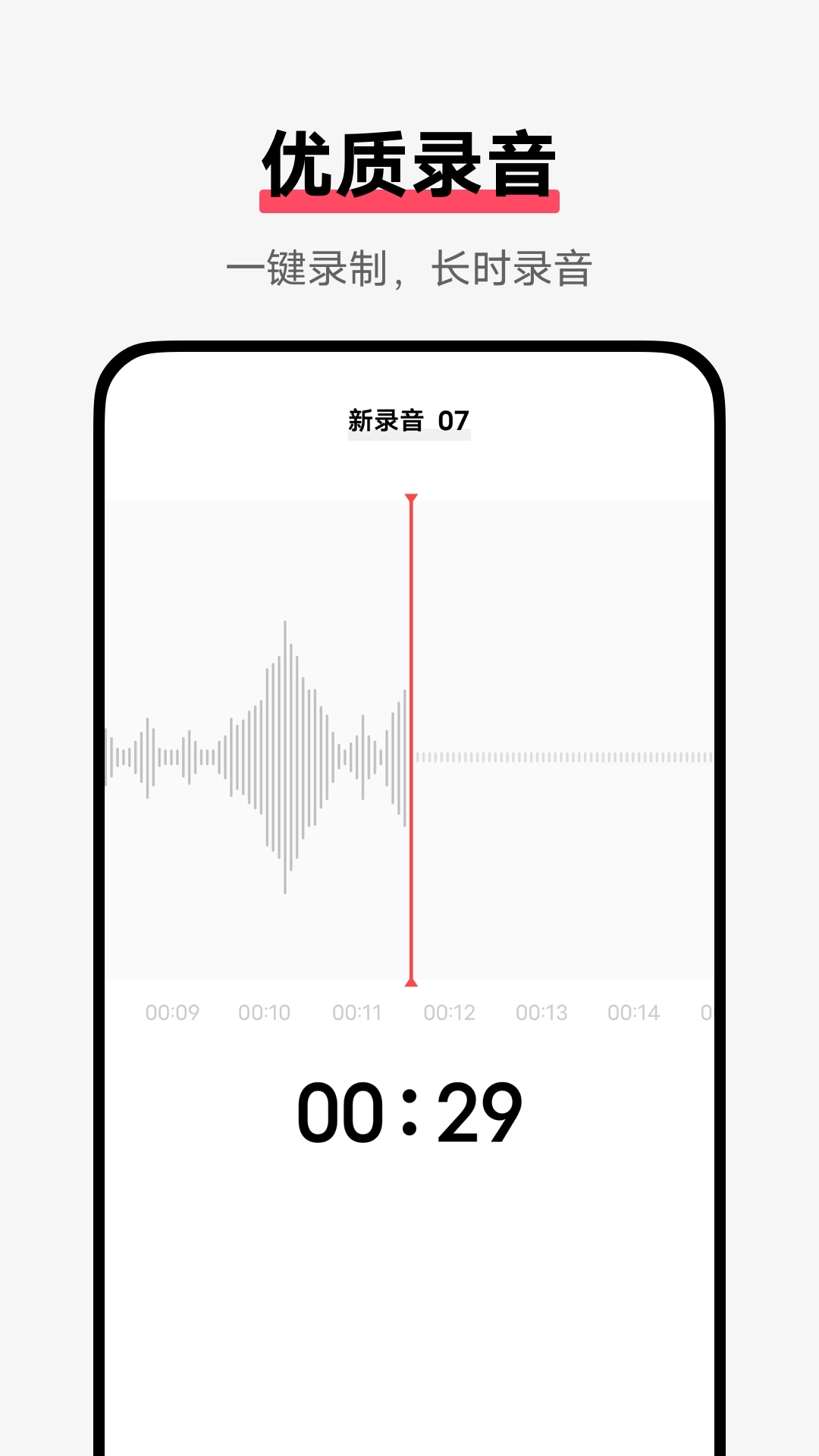Click the 新录音 07 recording title

[409, 417]
